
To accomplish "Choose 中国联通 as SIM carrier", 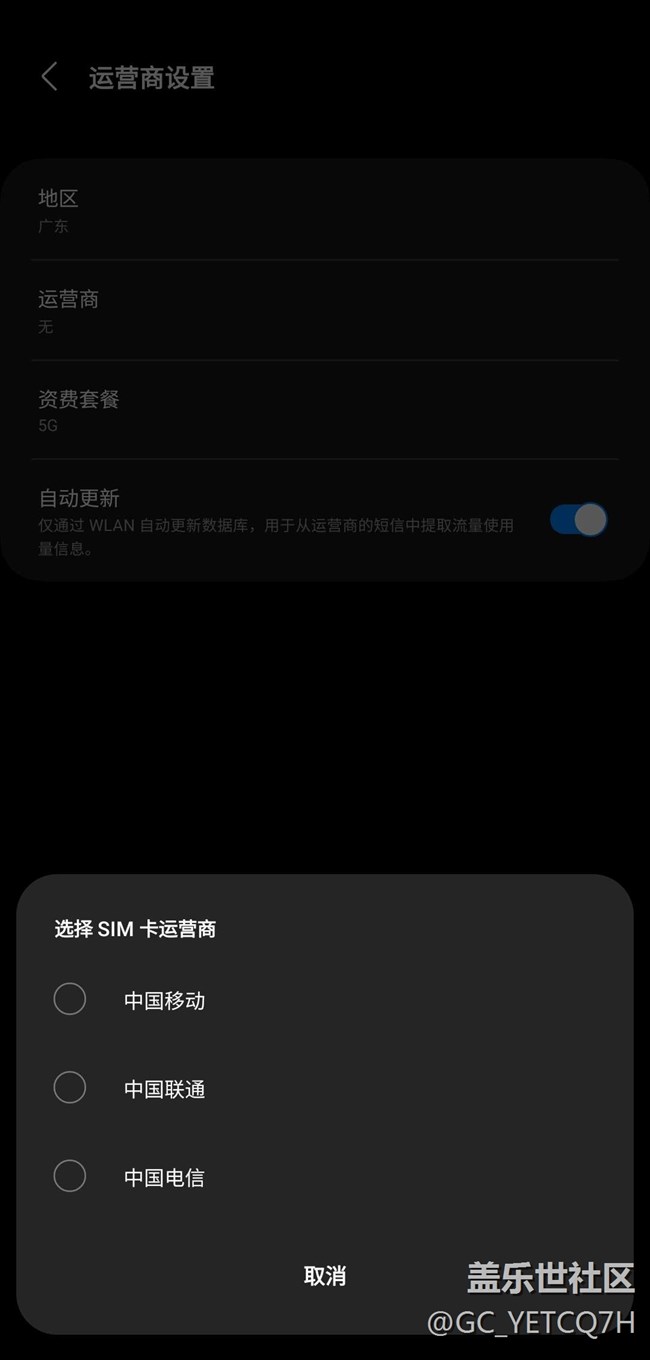I will coord(325,1088).
